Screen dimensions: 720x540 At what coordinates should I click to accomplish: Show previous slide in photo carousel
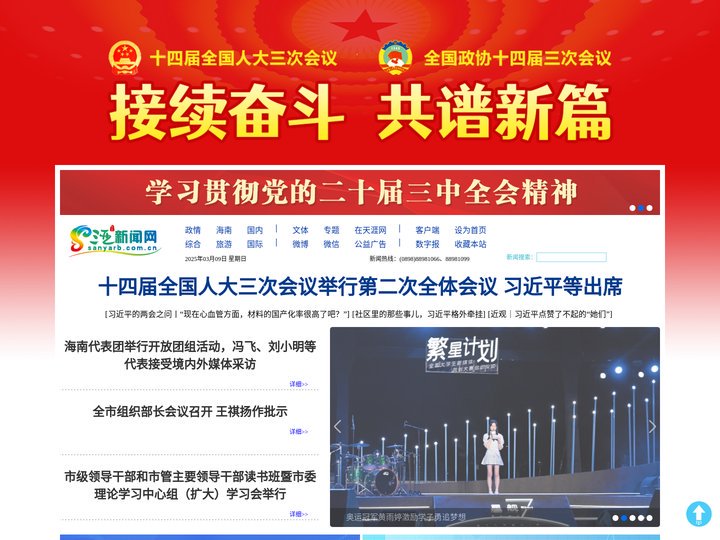coord(338,426)
